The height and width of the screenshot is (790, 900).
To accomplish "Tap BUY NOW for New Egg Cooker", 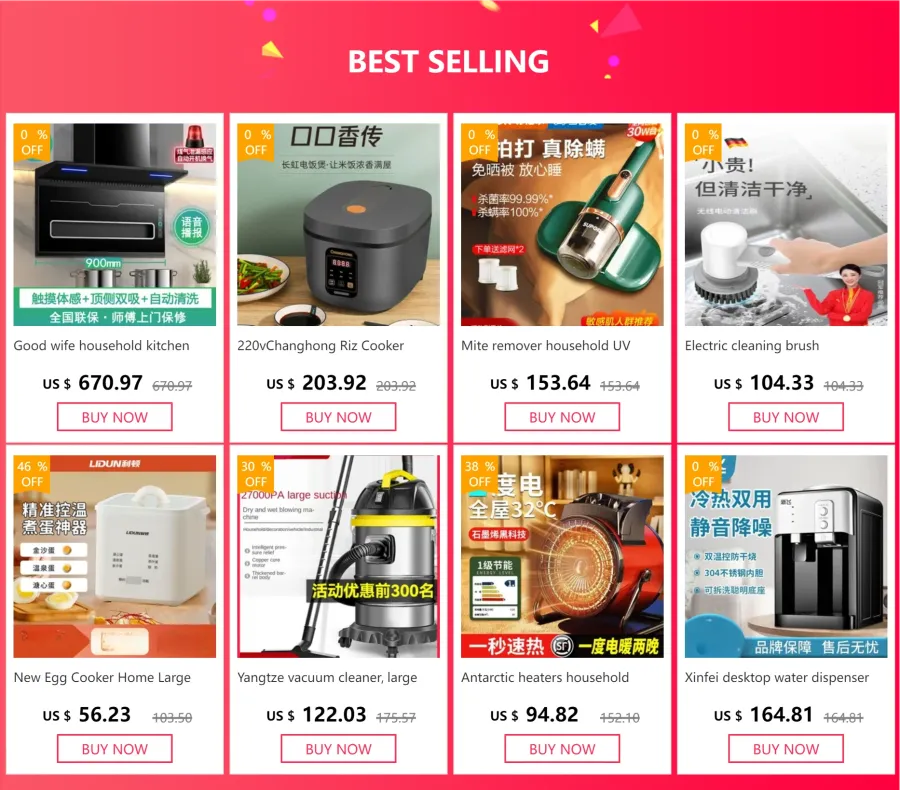I will (115, 749).
